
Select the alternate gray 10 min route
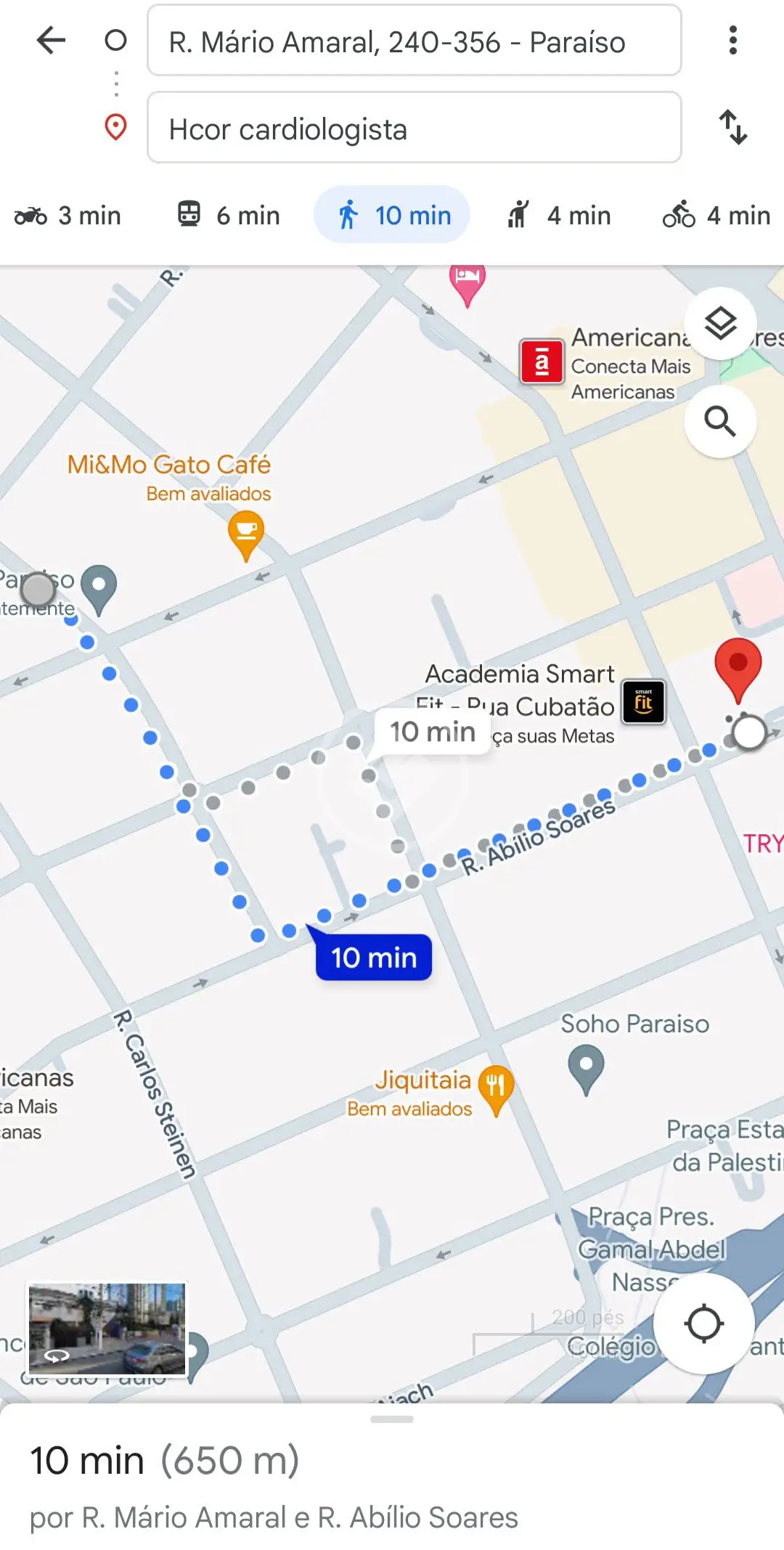[x=433, y=732]
